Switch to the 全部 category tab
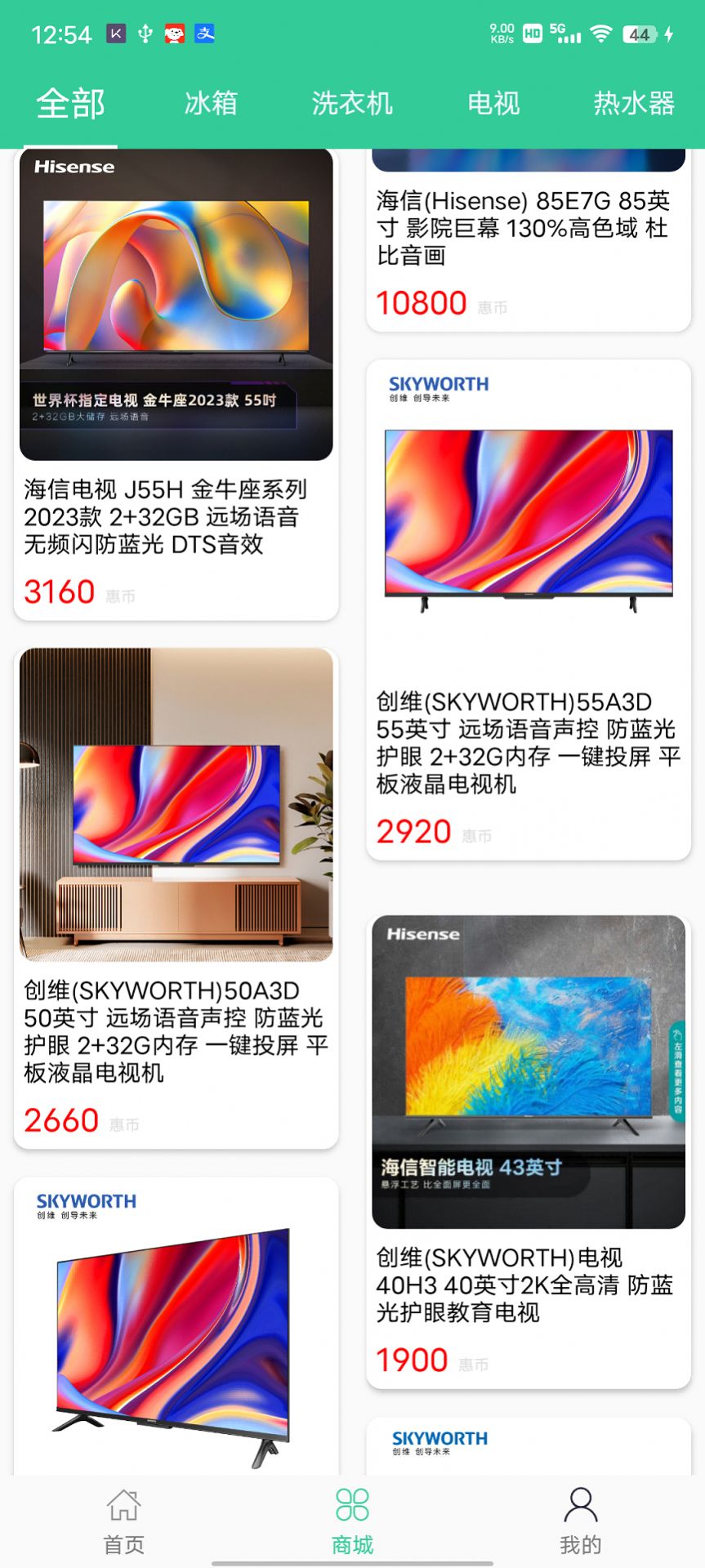Screen dimensions: 705x1568 pos(71,105)
